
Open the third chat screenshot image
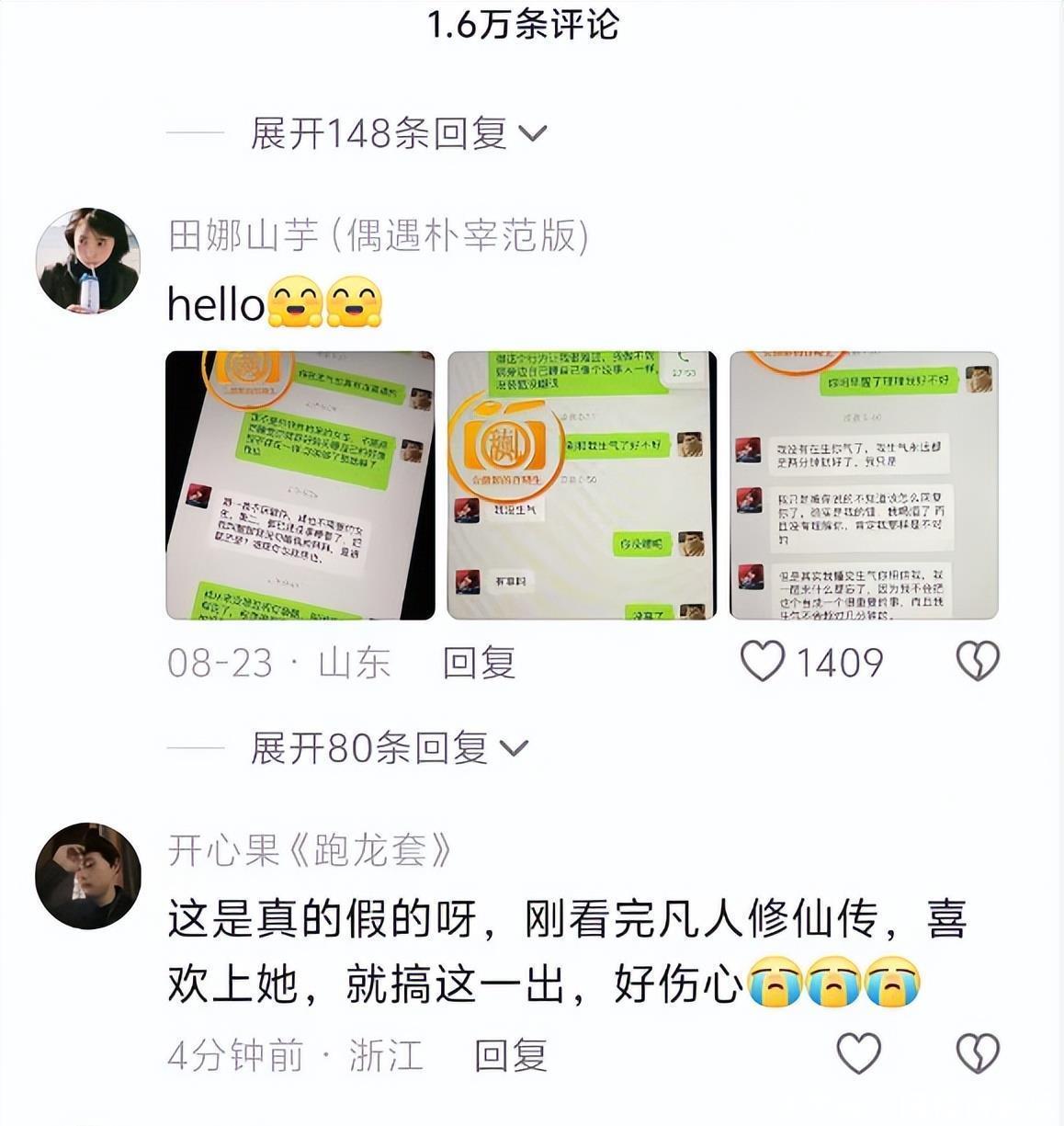coord(863,485)
